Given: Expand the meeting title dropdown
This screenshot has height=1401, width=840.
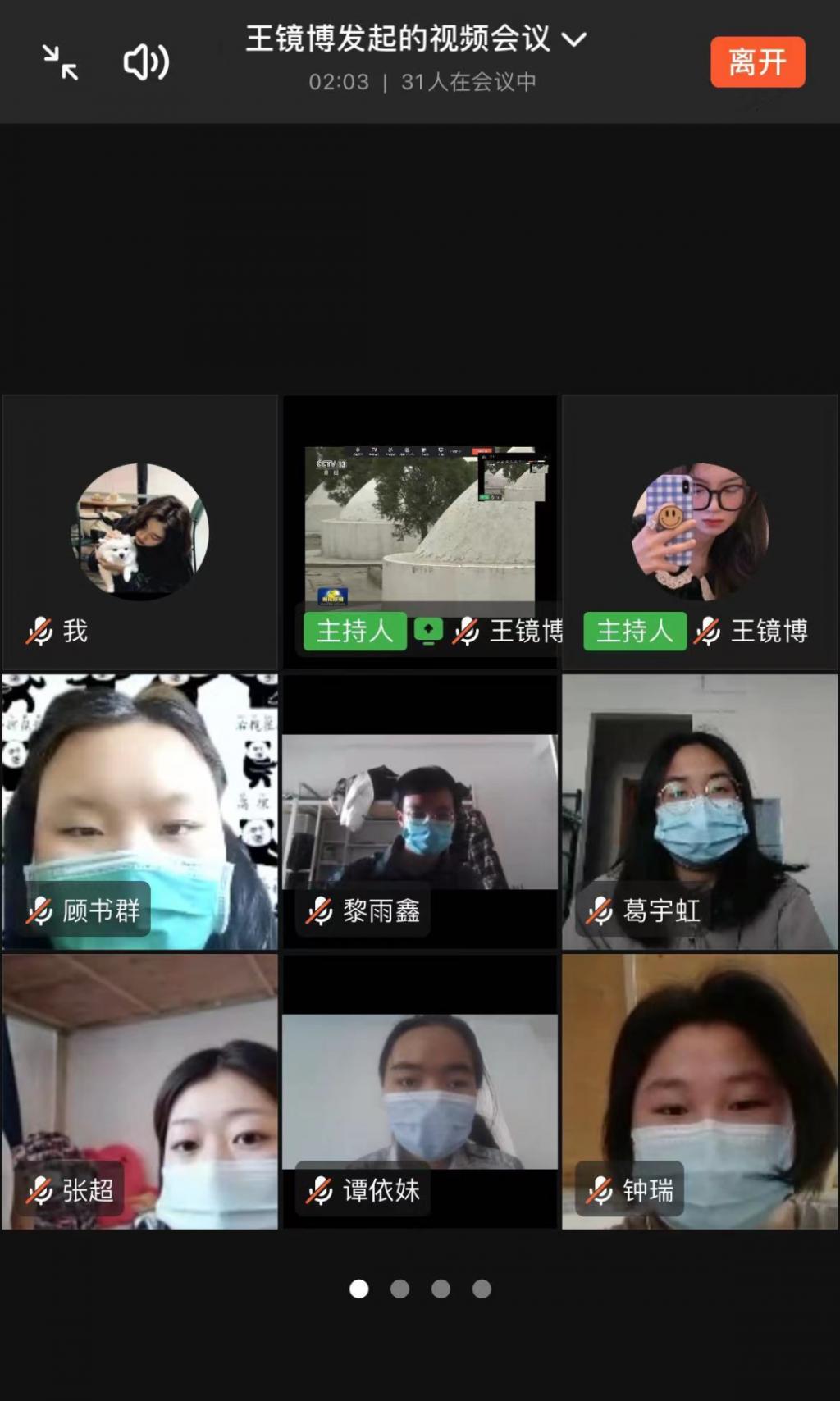Looking at the screenshot, I should tap(573, 39).
